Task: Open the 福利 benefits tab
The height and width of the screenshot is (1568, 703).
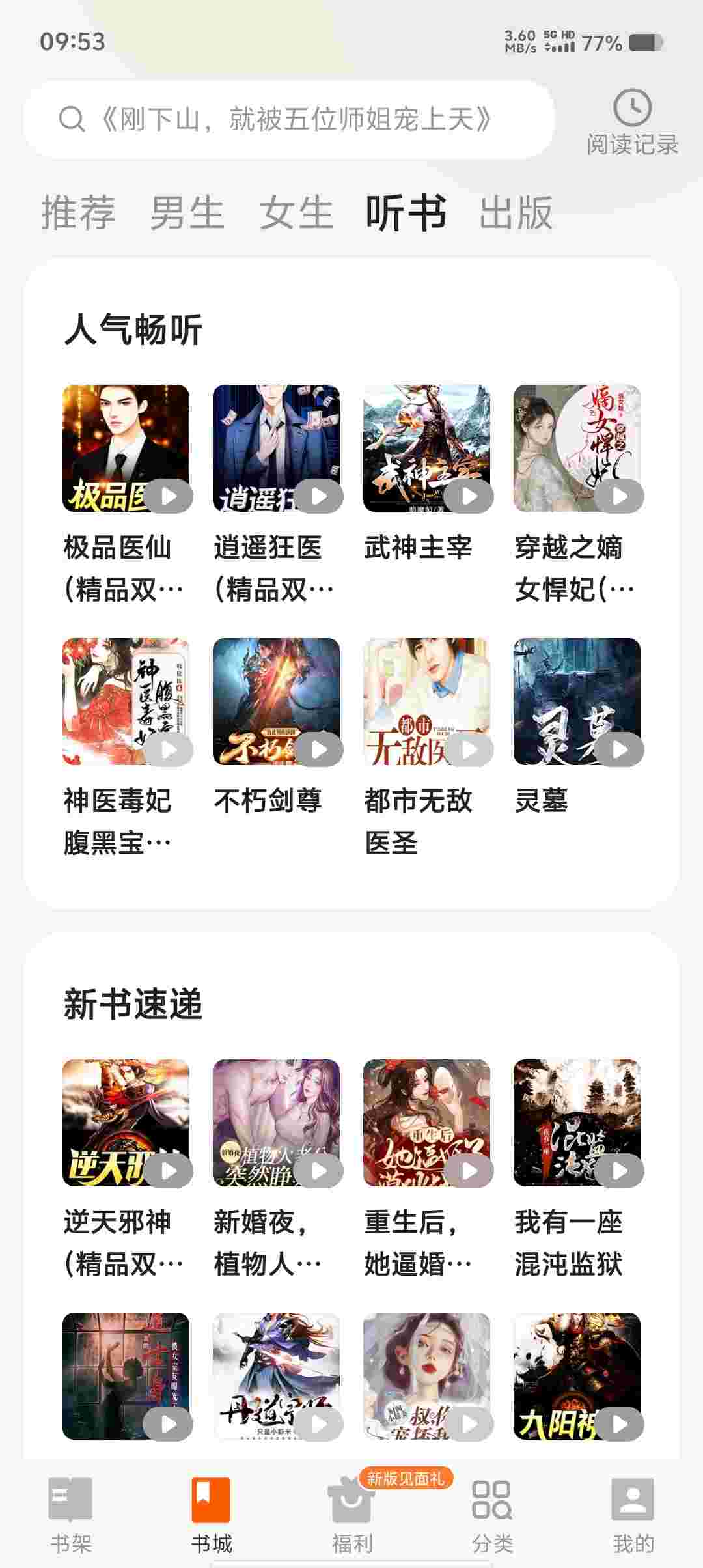Action: [x=351, y=1515]
